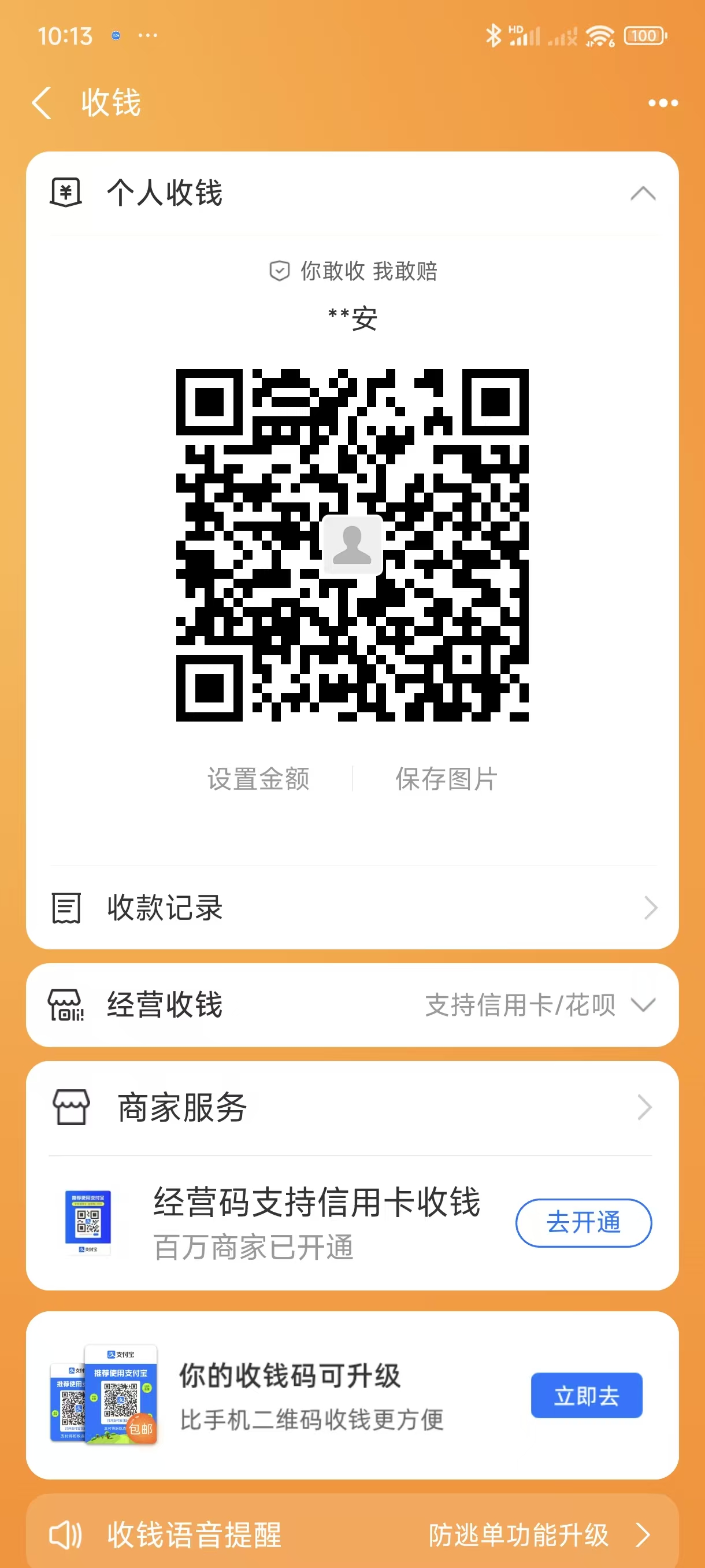Screen dimensions: 705x1568
Task: Tap 立即去 to upgrade the payment code
Action: click(x=587, y=1395)
